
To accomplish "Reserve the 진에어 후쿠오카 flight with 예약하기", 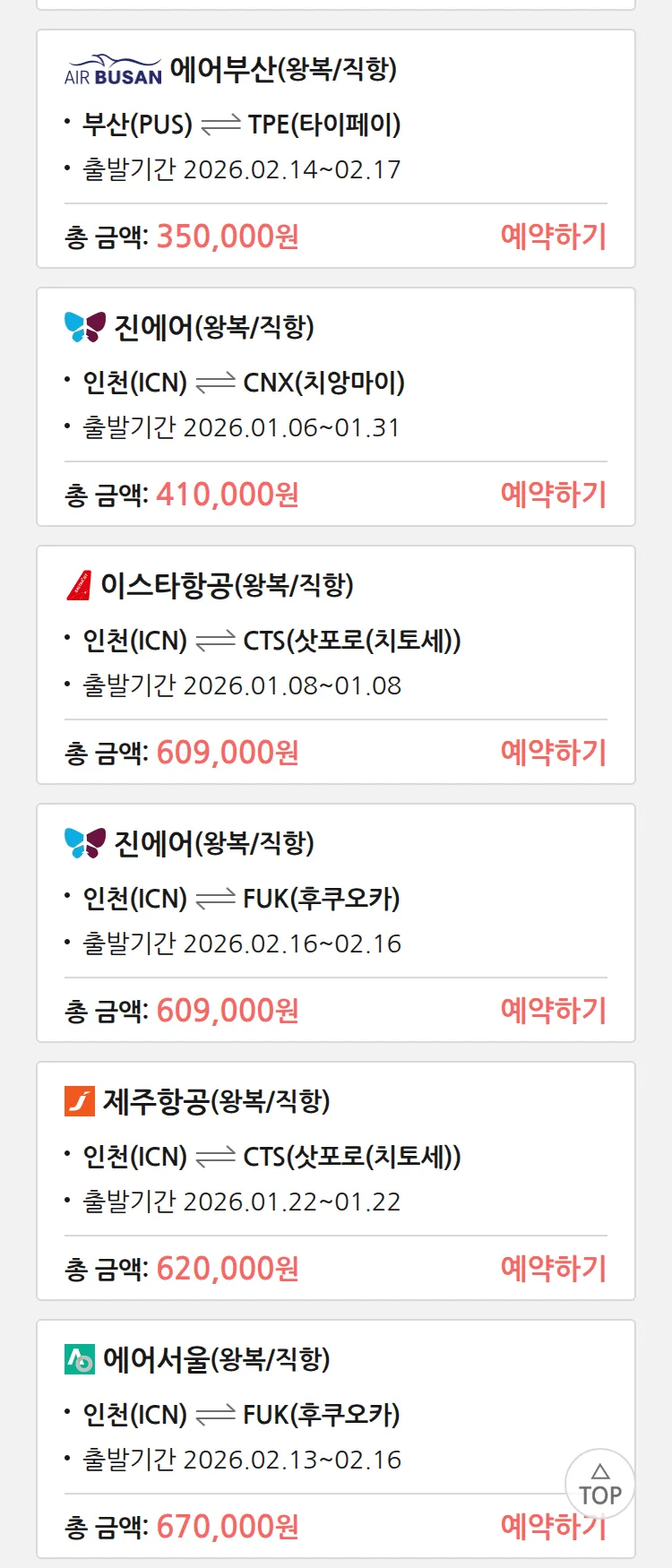I will 553,1011.
